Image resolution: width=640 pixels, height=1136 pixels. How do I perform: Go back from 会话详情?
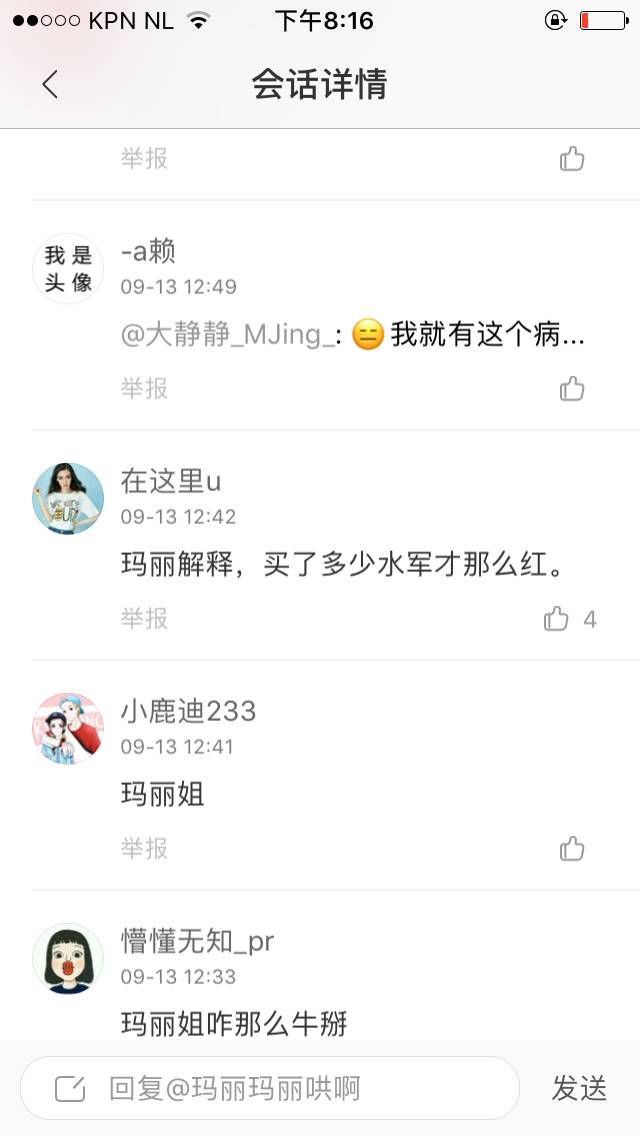(x=50, y=85)
